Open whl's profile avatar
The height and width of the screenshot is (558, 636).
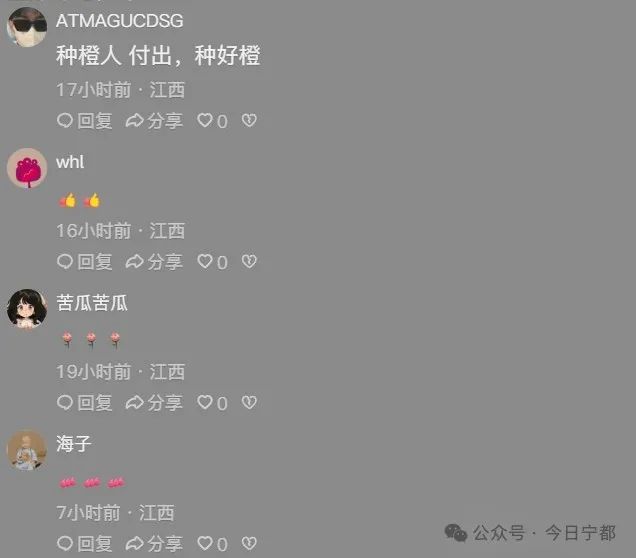(x=27, y=168)
